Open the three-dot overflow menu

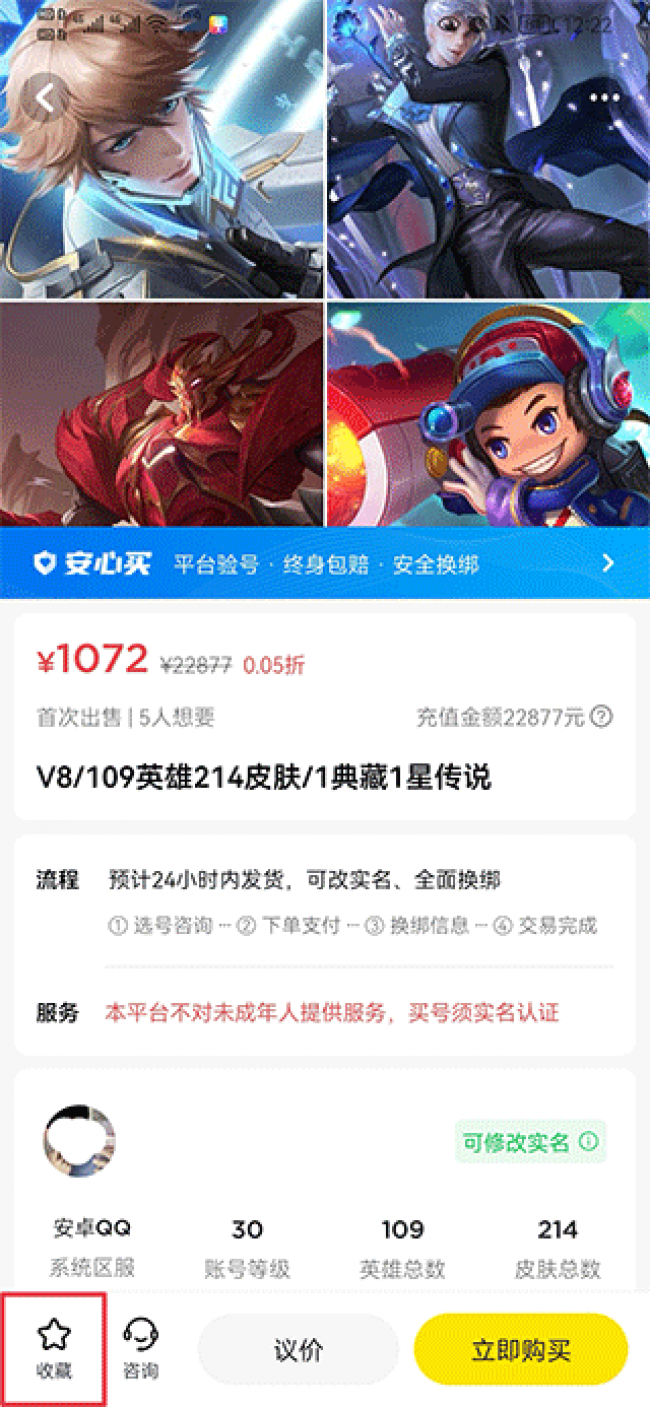click(604, 97)
